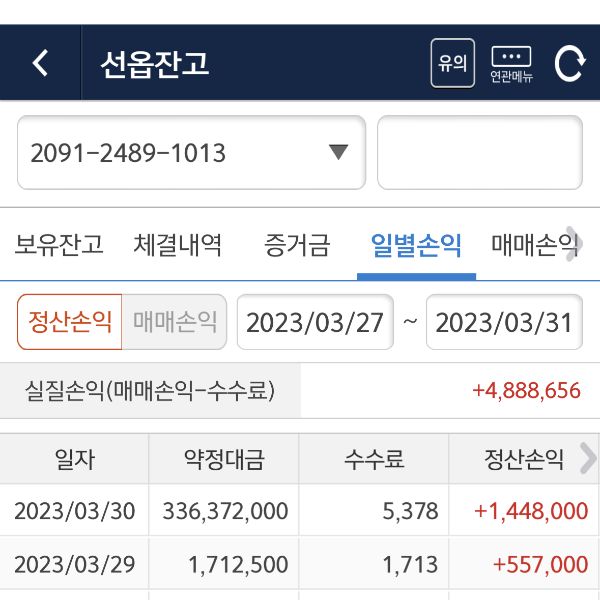Choose the 정산손익 segment
Image resolution: width=600 pixels, height=600 pixels.
(x=70, y=322)
